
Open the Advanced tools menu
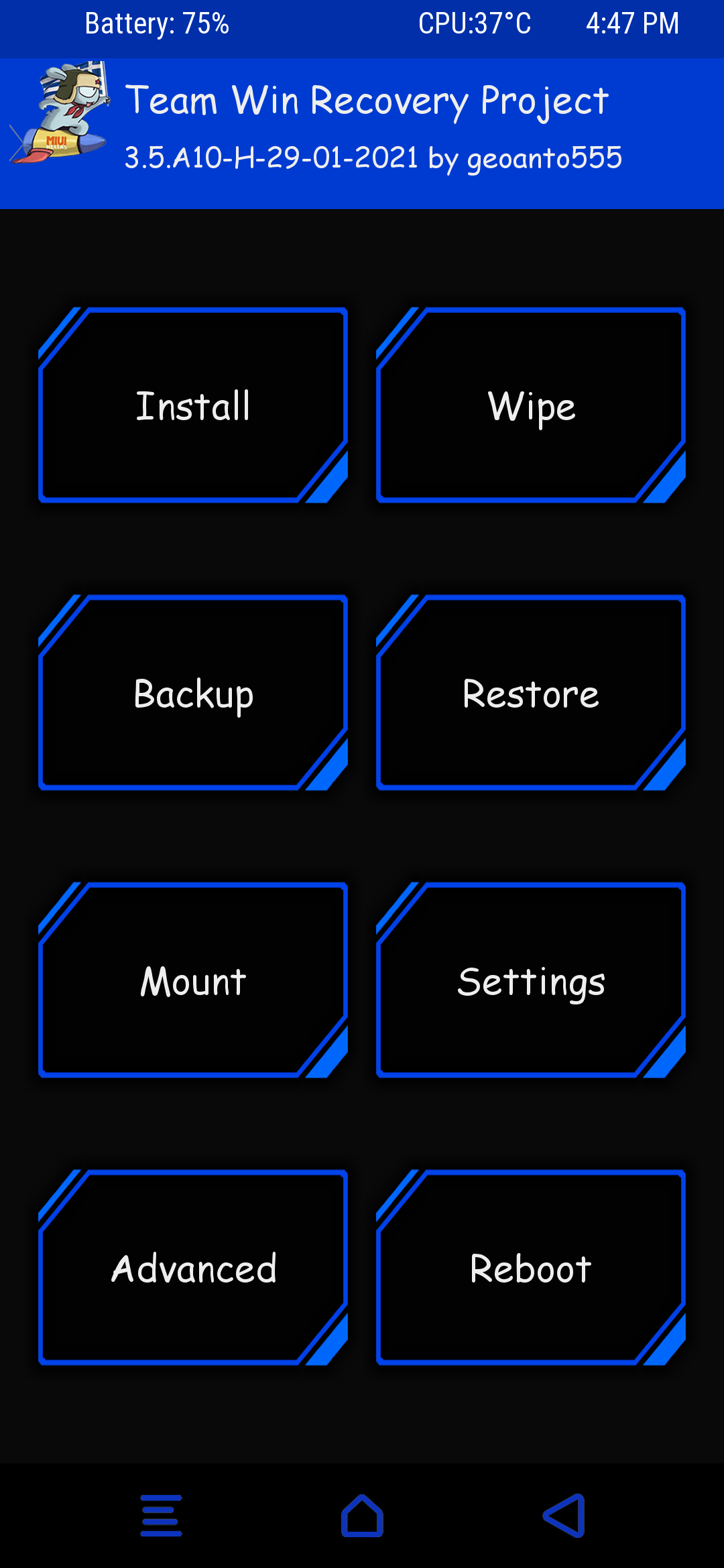(x=193, y=1268)
